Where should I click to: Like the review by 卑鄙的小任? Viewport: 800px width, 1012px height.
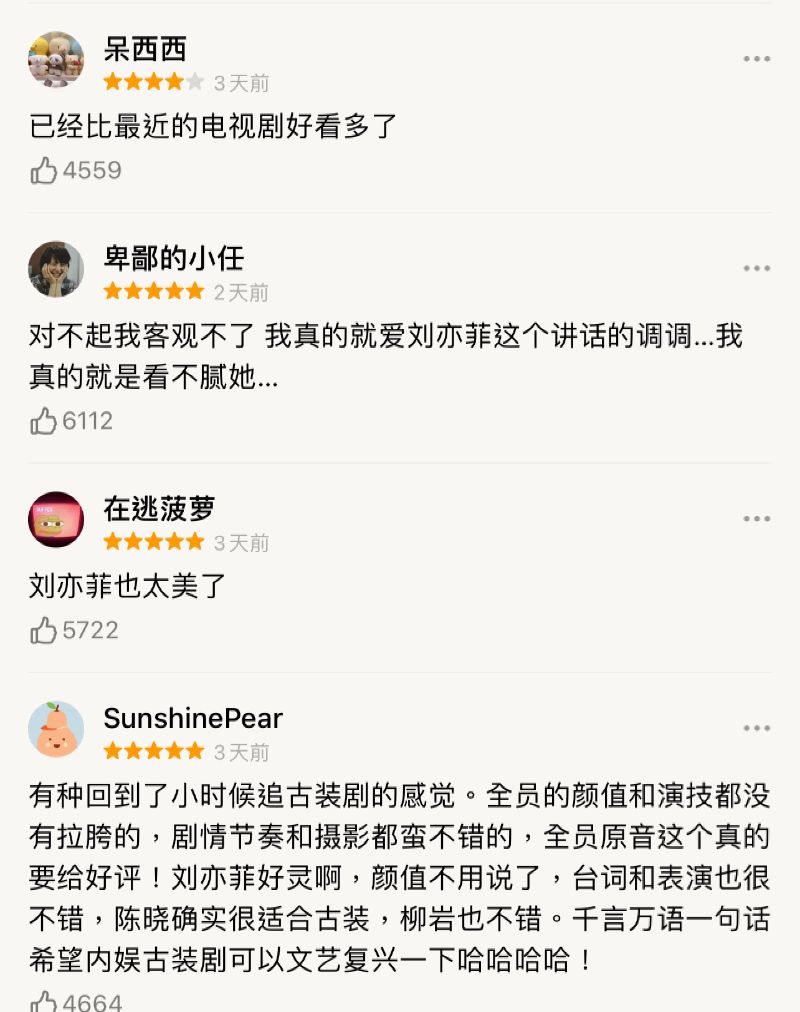44,421
